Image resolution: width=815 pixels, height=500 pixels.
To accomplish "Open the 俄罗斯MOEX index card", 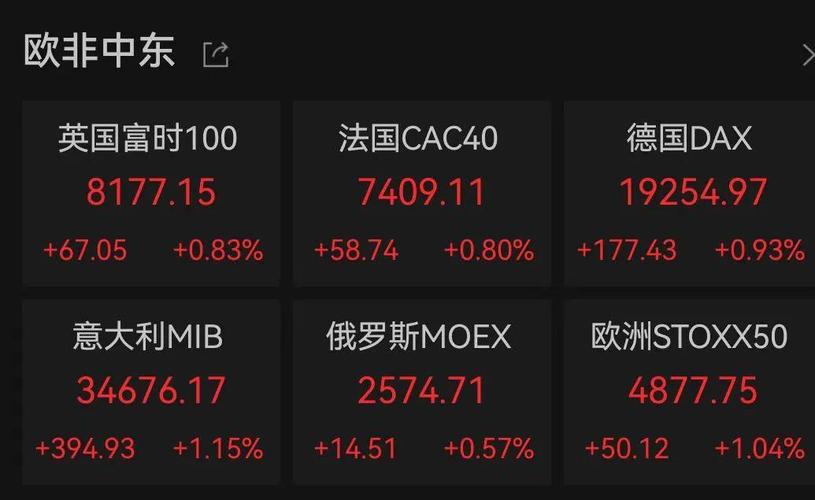I will tap(421, 391).
